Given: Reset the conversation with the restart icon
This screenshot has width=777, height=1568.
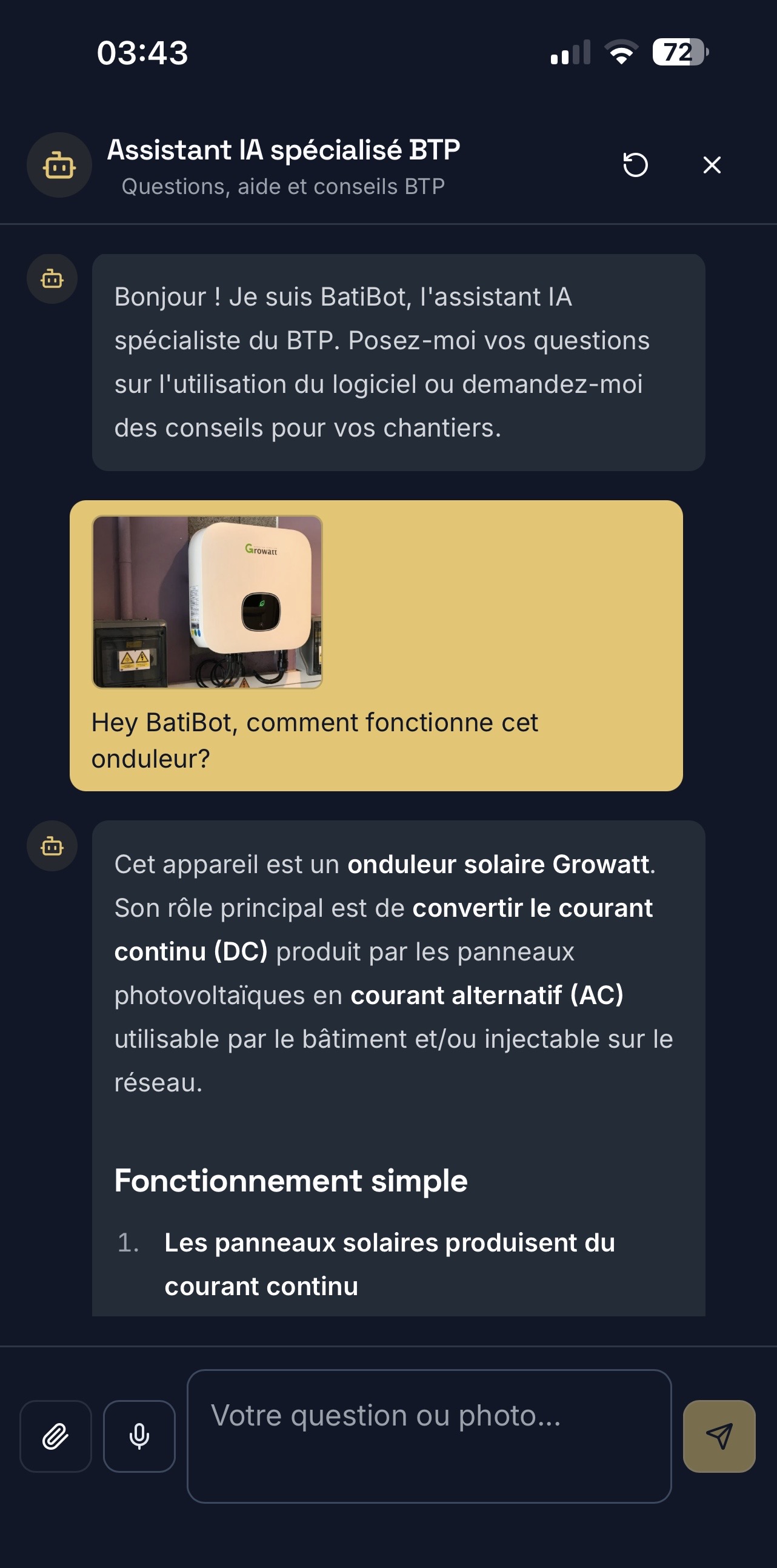Looking at the screenshot, I should click(635, 165).
